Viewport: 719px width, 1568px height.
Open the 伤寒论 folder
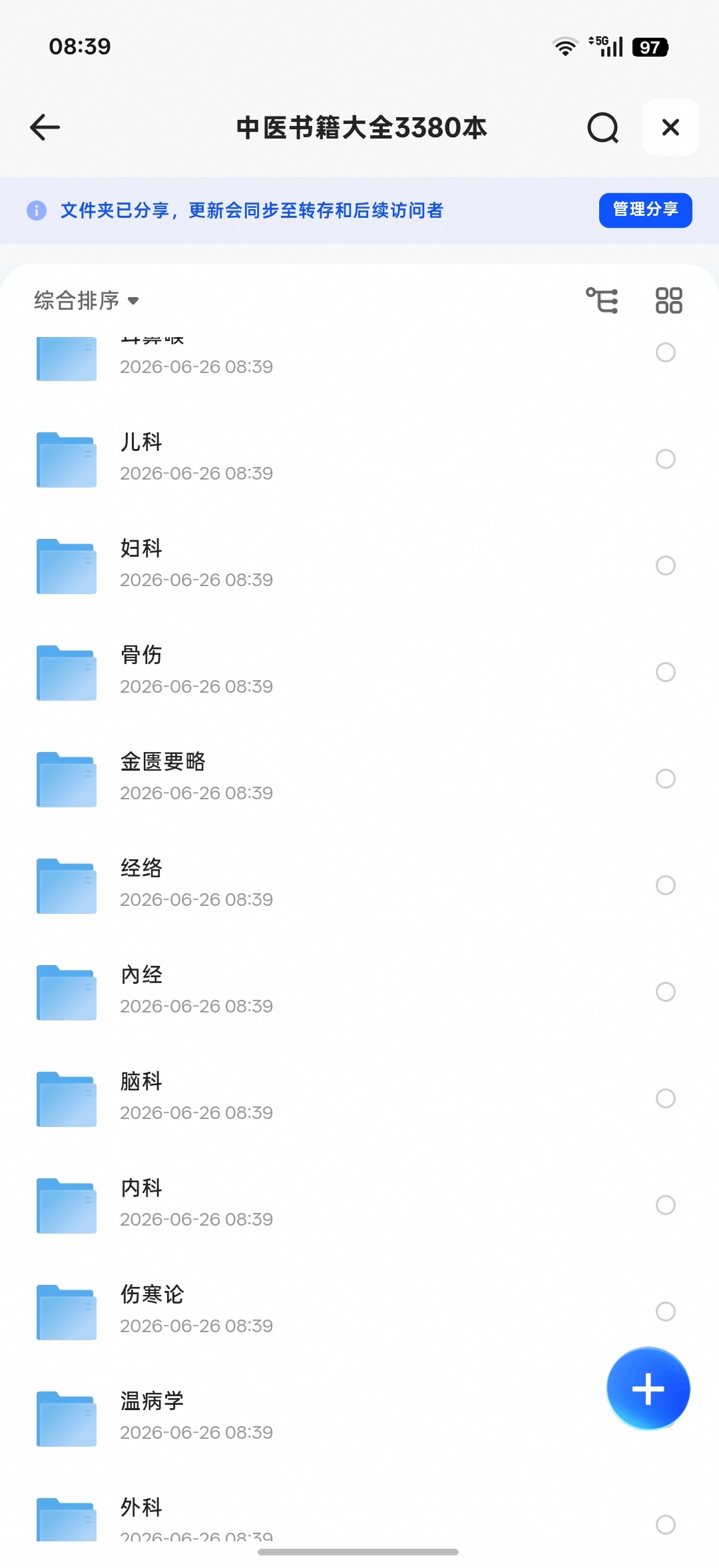point(359,1312)
